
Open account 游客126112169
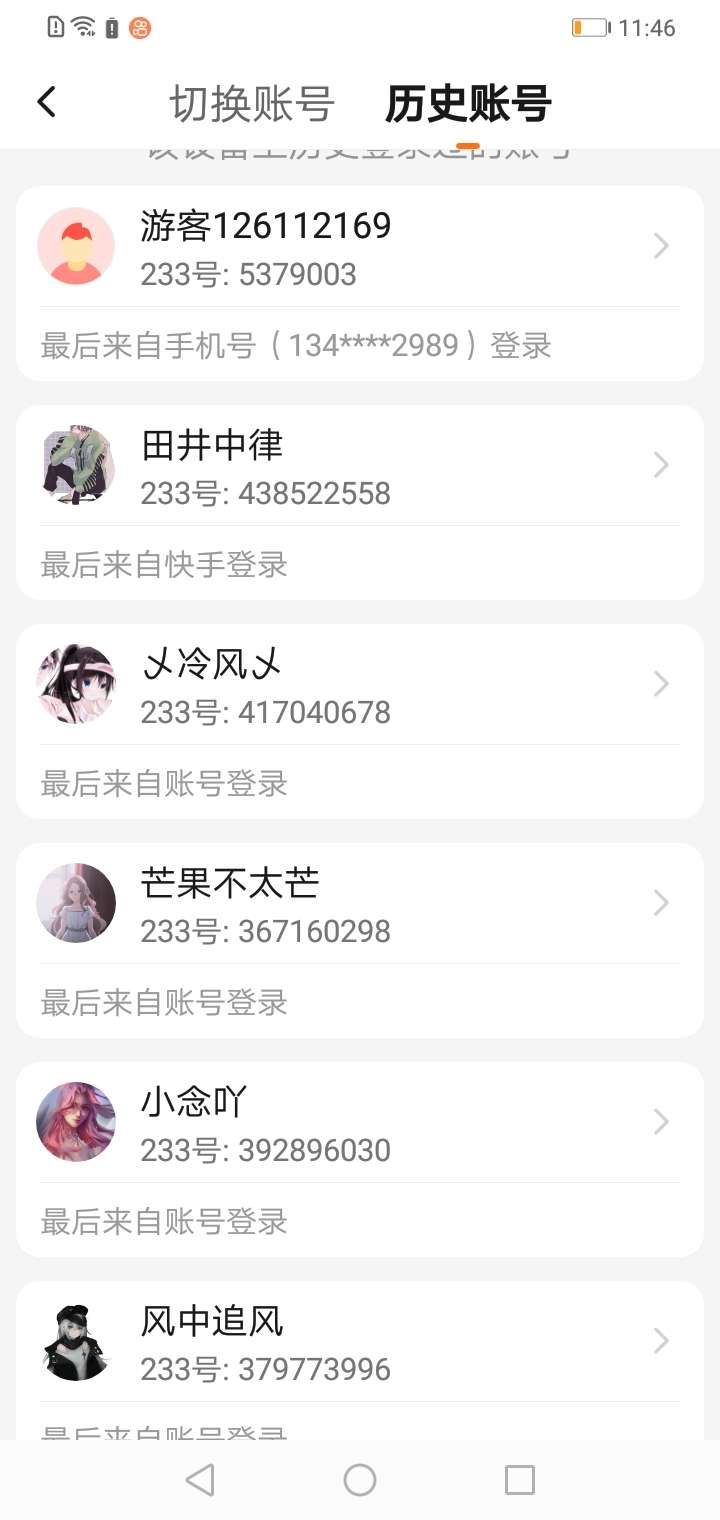[x=360, y=248]
